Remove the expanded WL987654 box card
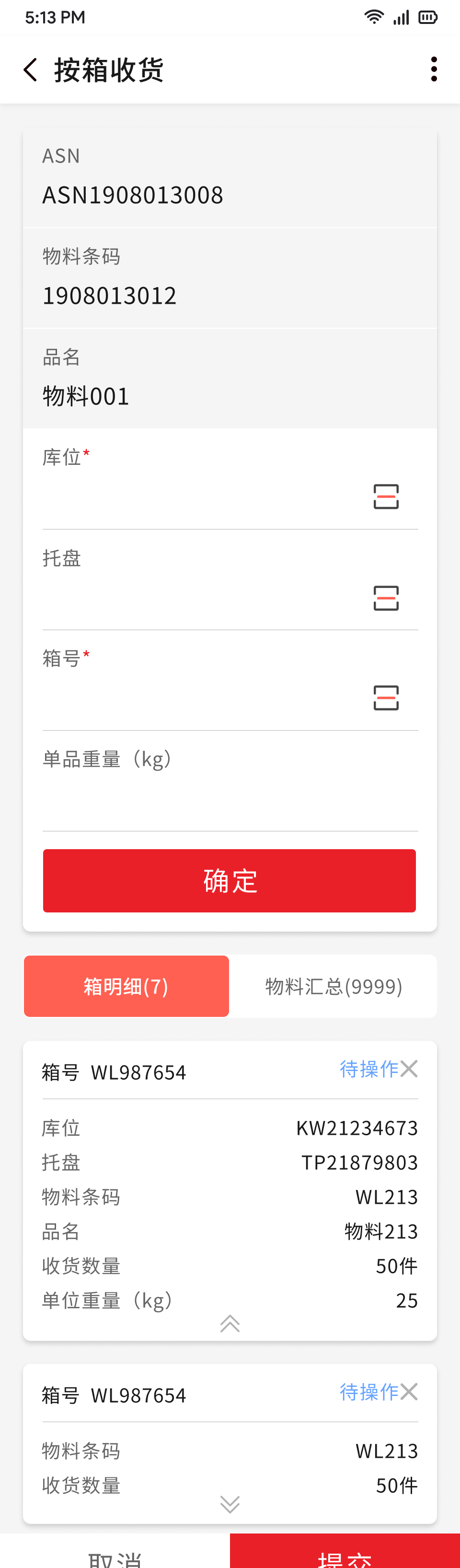 410,1069
